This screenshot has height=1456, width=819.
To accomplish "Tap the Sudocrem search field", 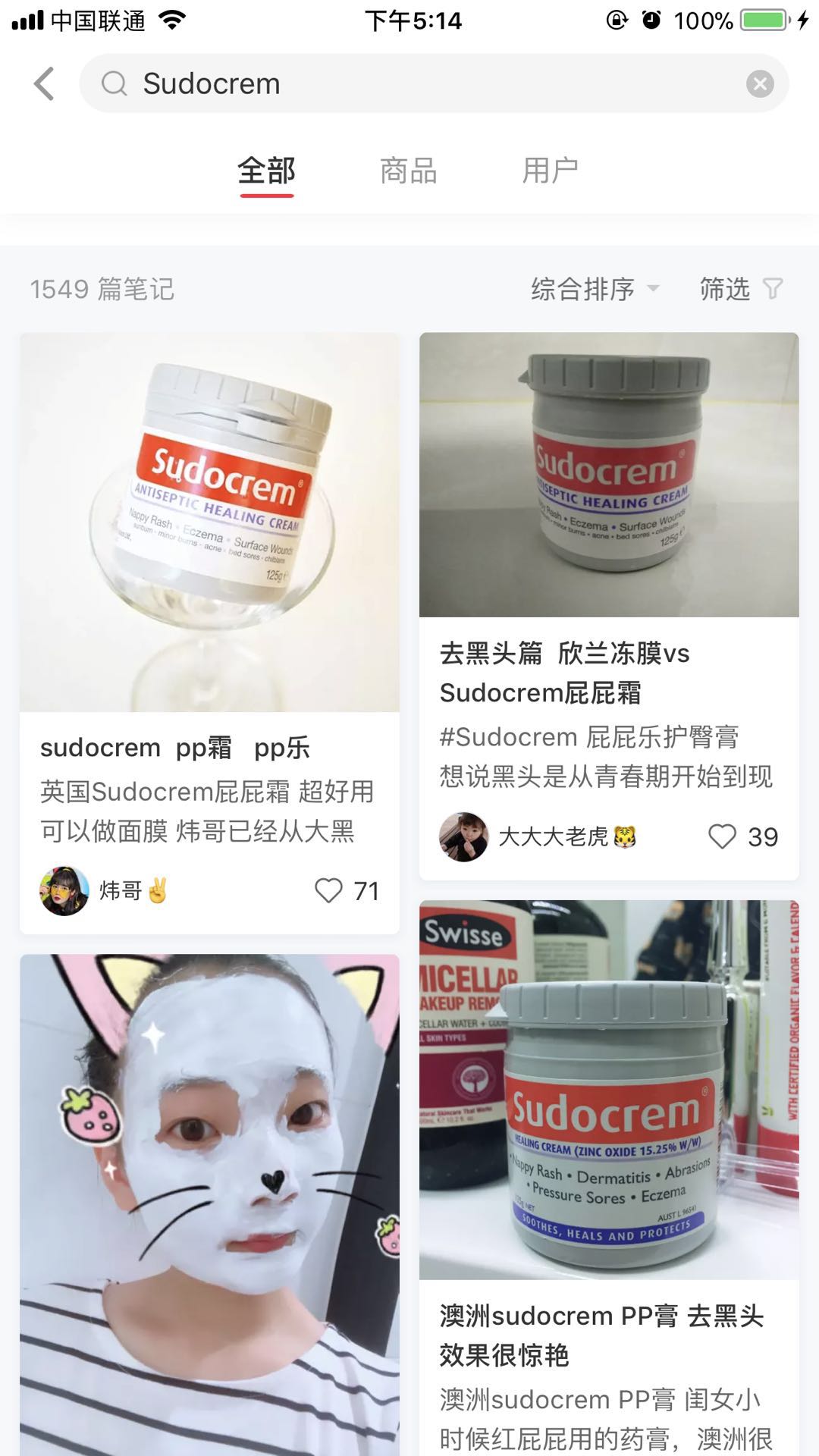I will (x=425, y=83).
